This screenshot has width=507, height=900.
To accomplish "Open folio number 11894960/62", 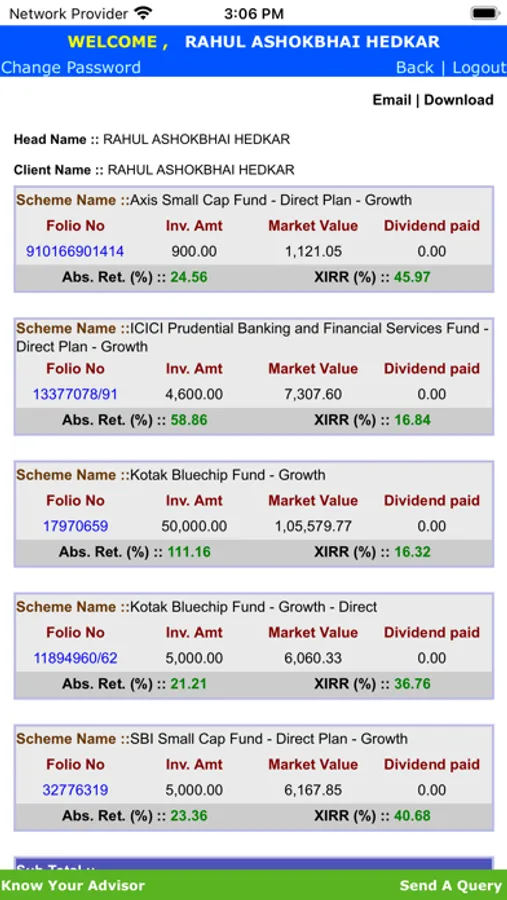I will (x=75, y=658).
